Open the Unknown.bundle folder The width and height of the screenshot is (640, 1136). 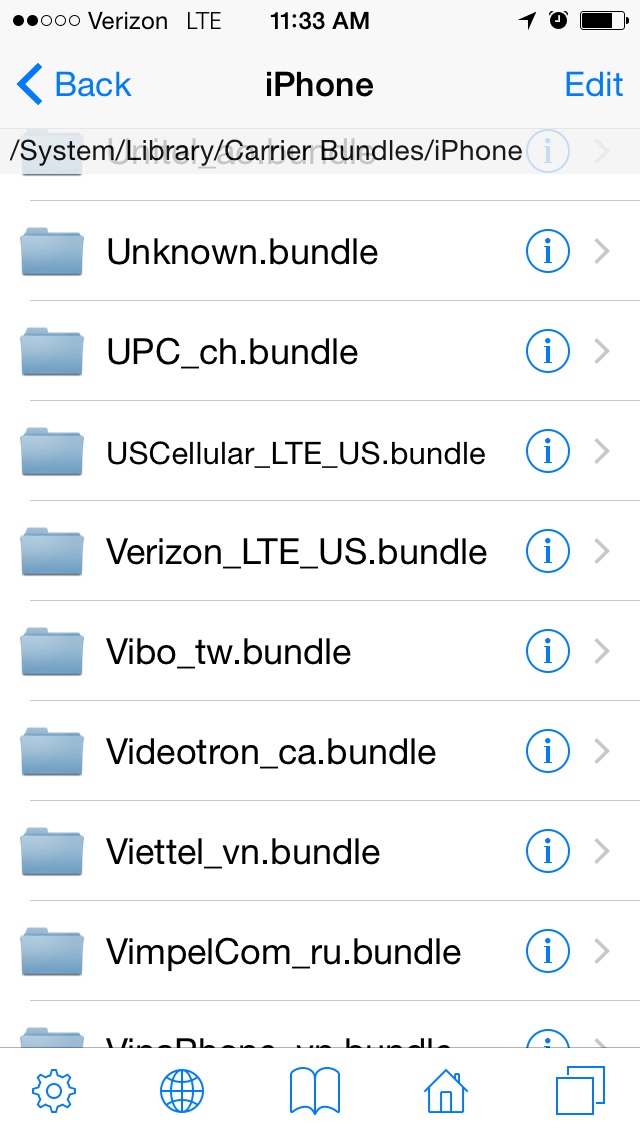[242, 251]
